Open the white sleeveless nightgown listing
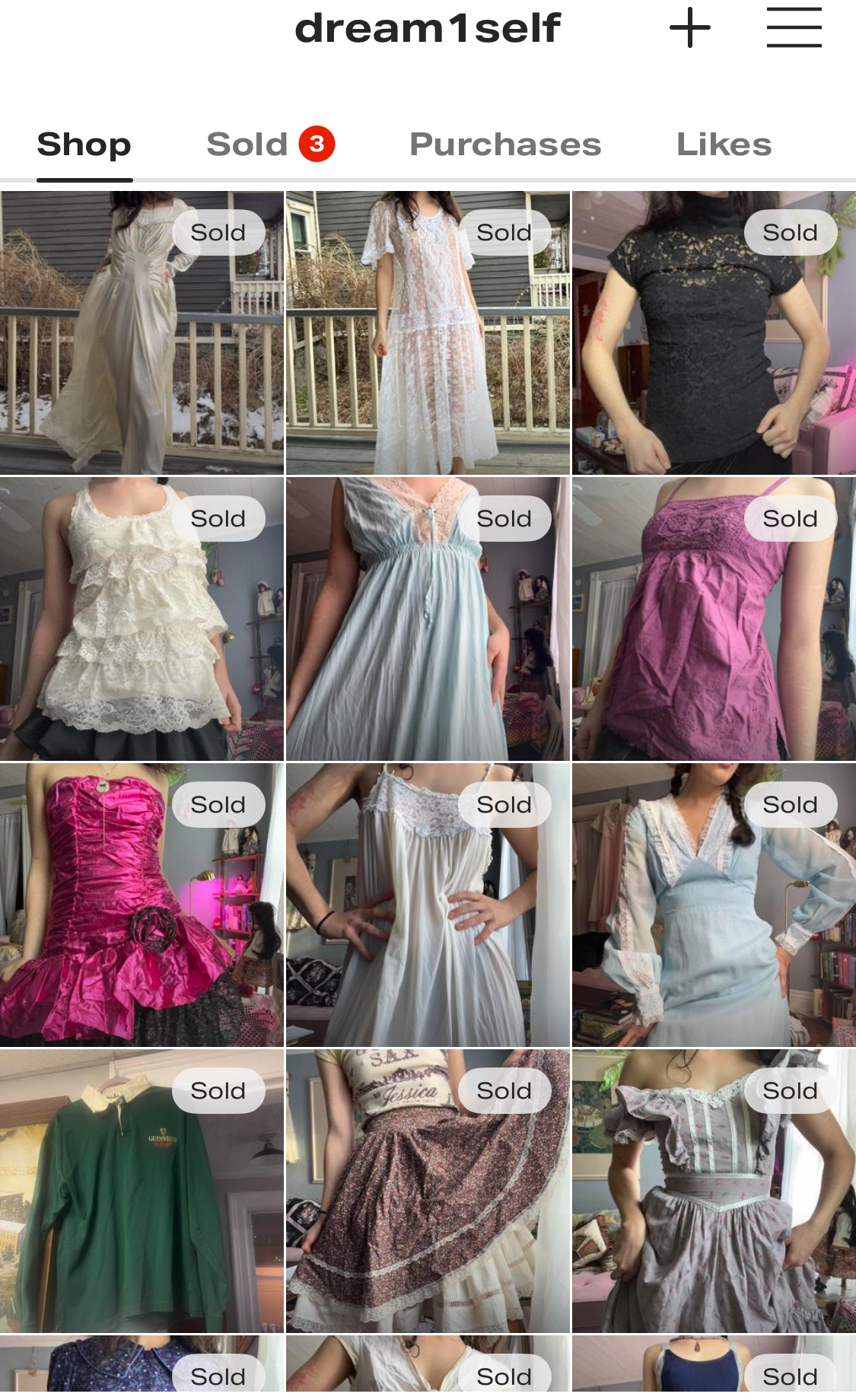Viewport: 856px width, 1400px height. [x=428, y=905]
